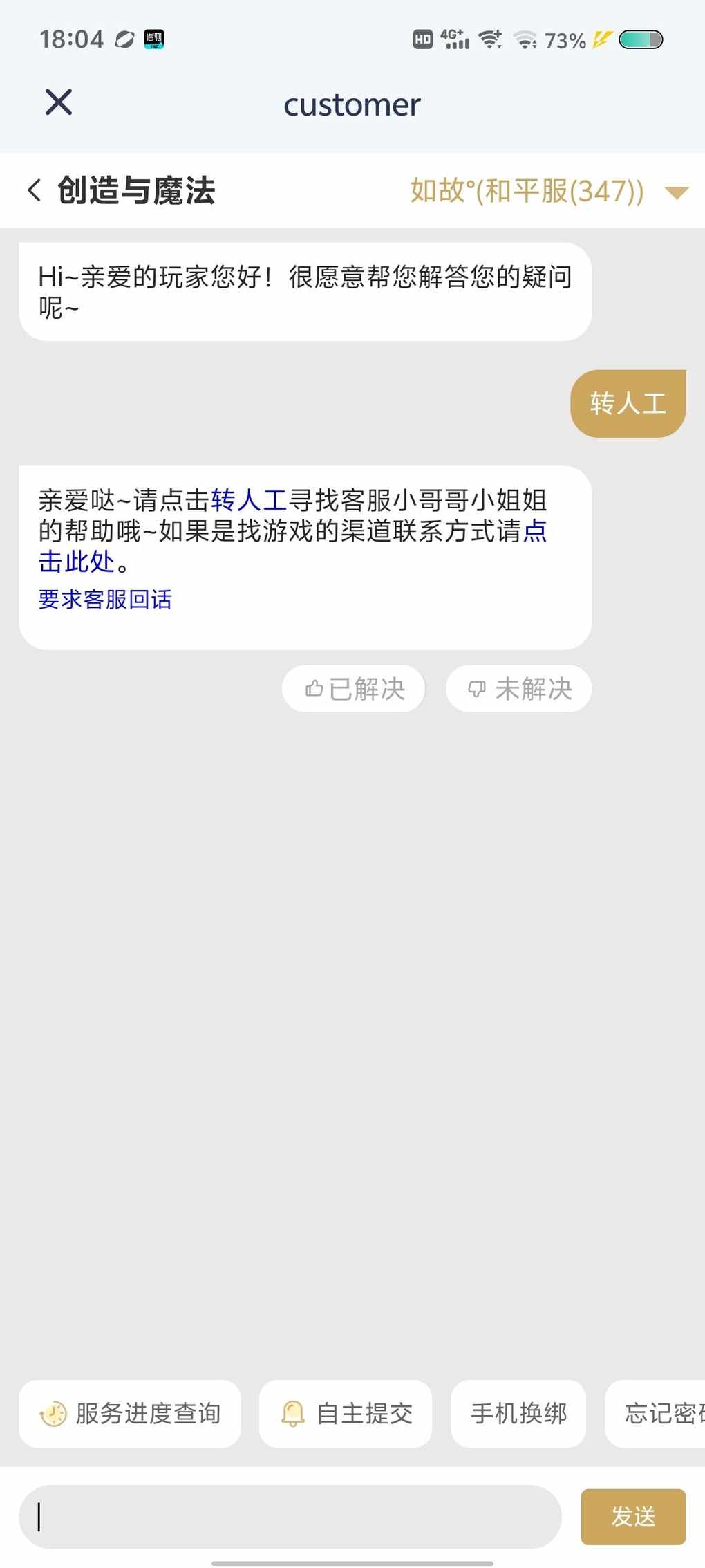Mark the answer as 已解决
Viewport: 705px width, 1568px height.
coord(354,688)
